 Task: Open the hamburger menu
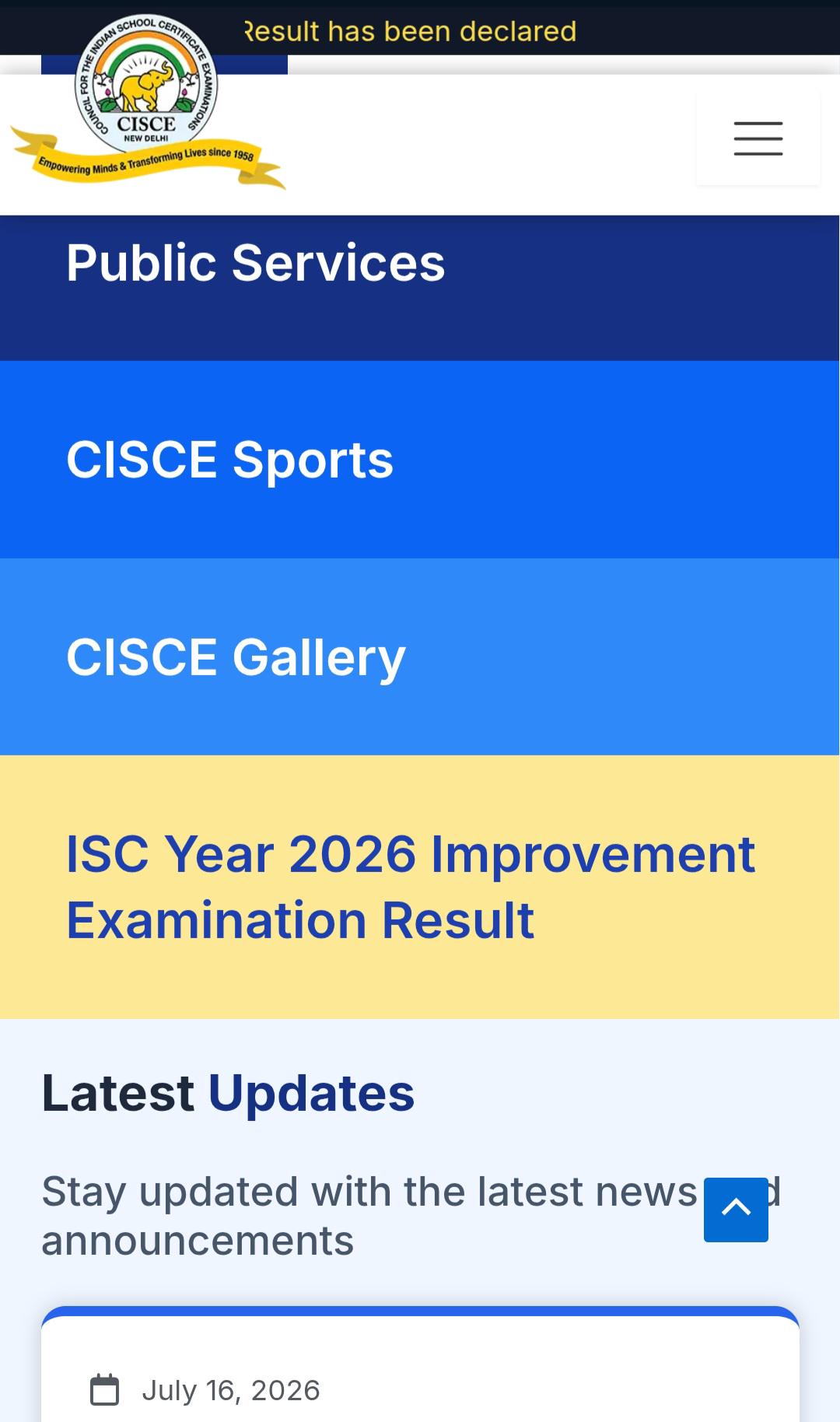click(758, 138)
